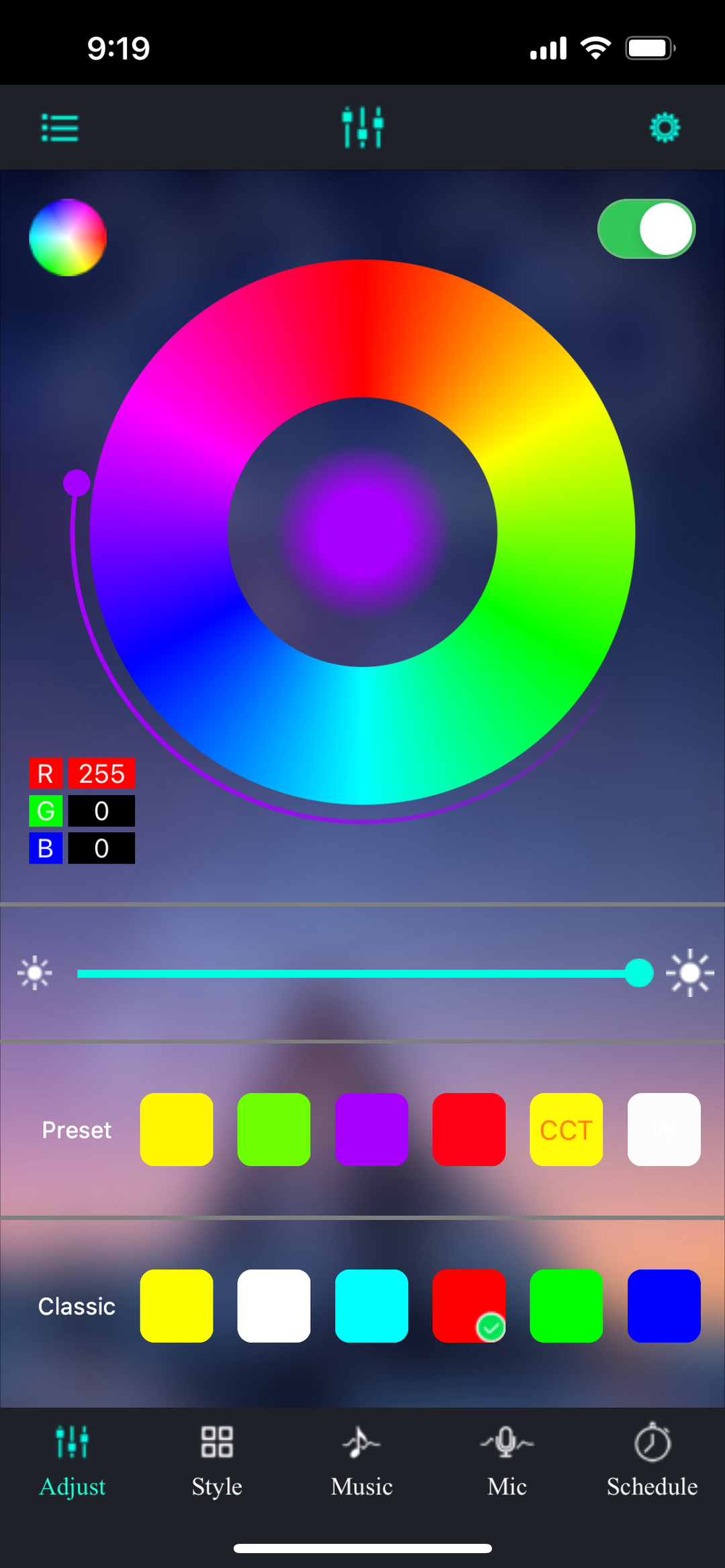Select the green Classic swatch
The width and height of the screenshot is (725, 1568).
(566, 1306)
